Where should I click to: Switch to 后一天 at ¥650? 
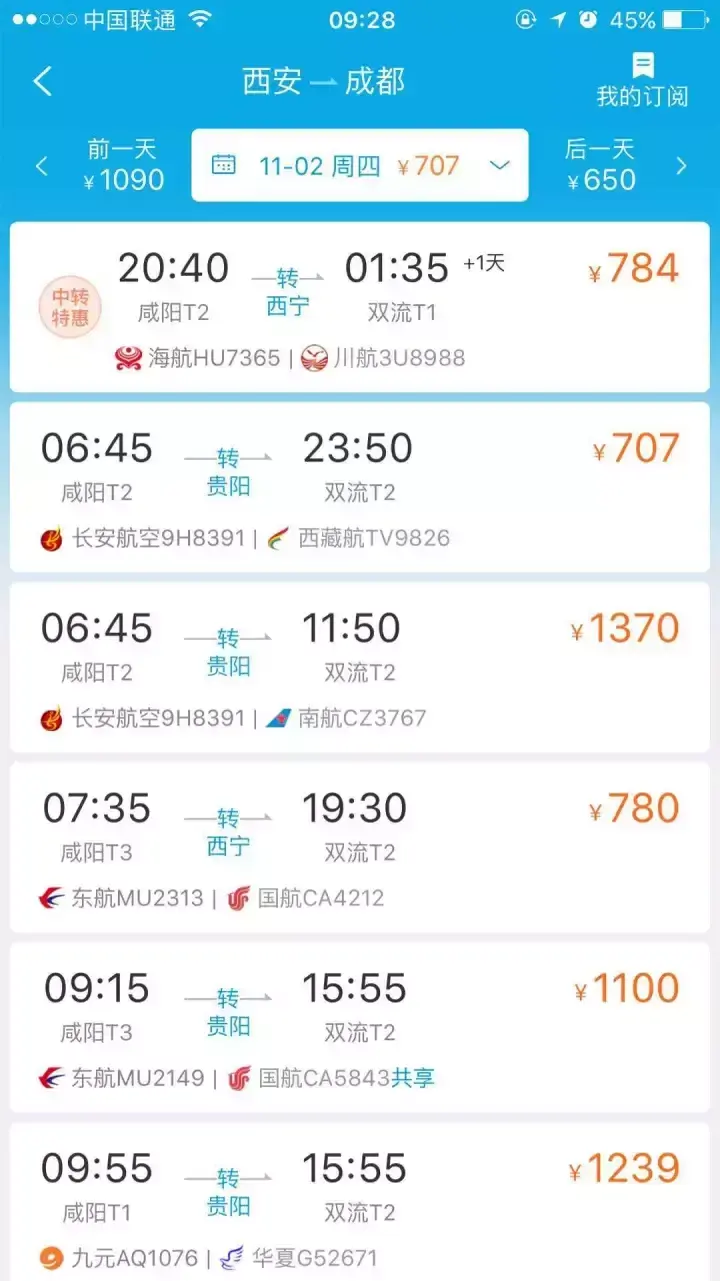pos(610,165)
